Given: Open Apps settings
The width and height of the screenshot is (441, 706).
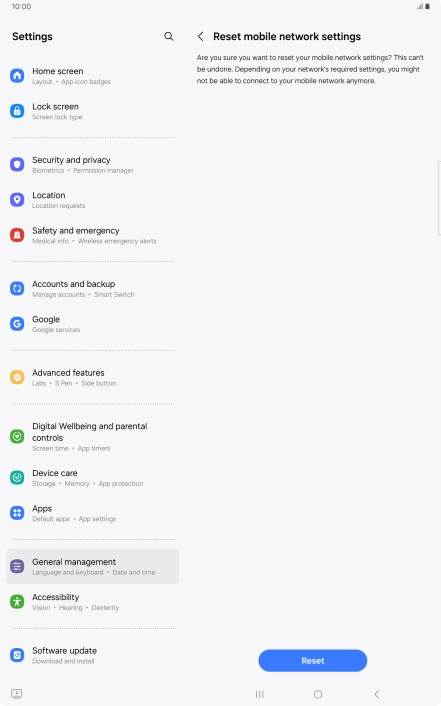Looking at the screenshot, I should (92, 513).
